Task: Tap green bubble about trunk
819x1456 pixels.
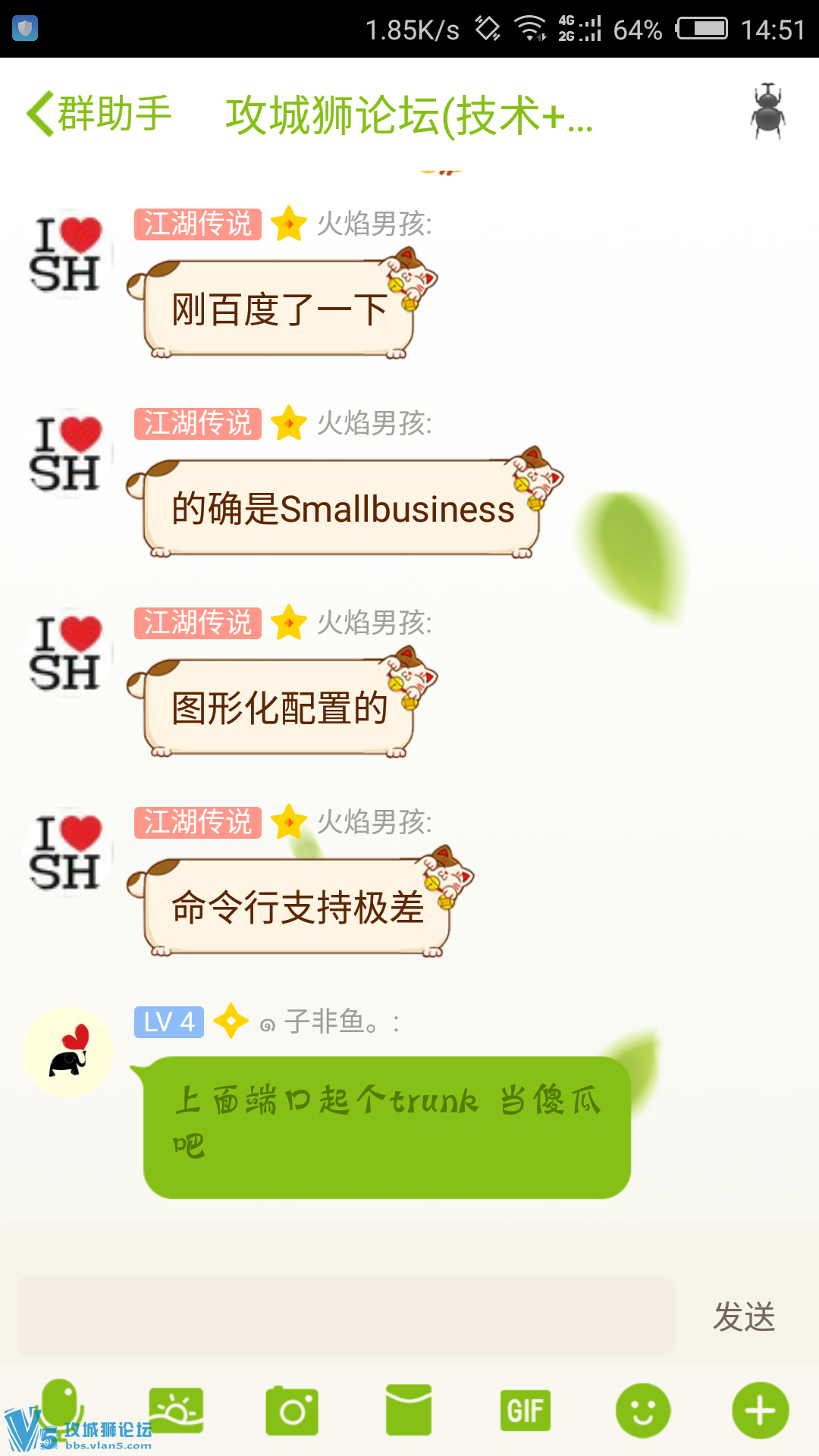Action: click(x=387, y=1126)
